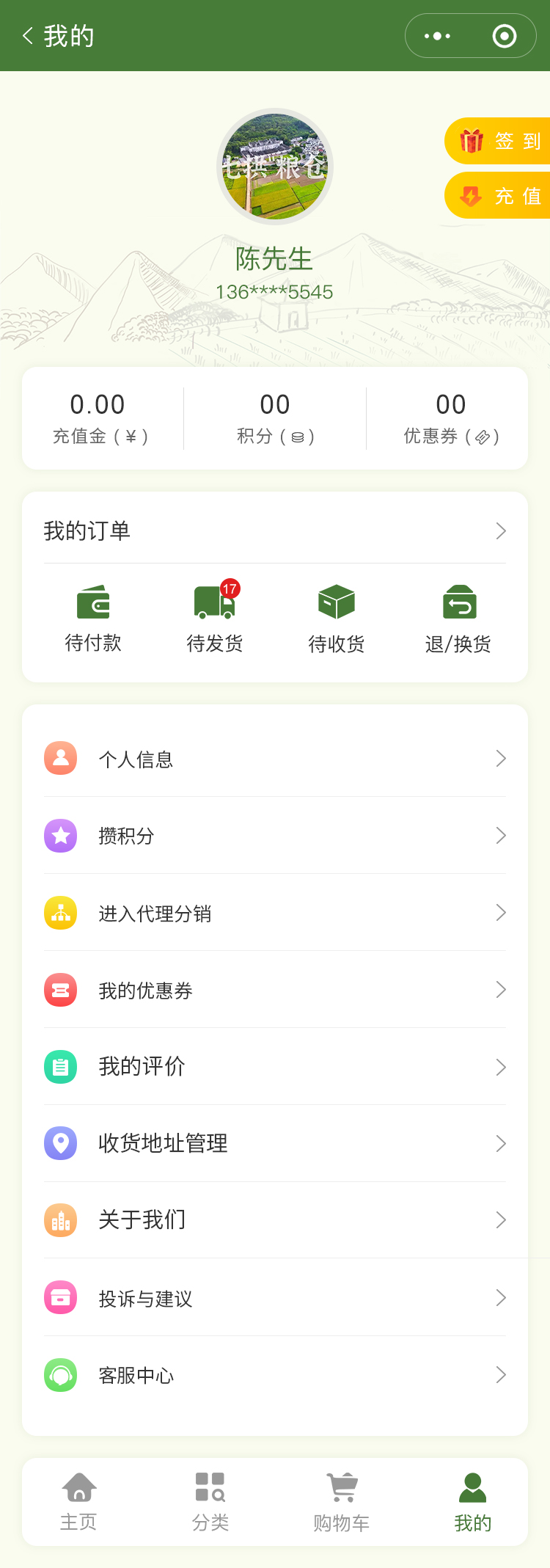
Task: Open 投诉与建议 complaints and suggestions
Action: (x=274, y=1298)
